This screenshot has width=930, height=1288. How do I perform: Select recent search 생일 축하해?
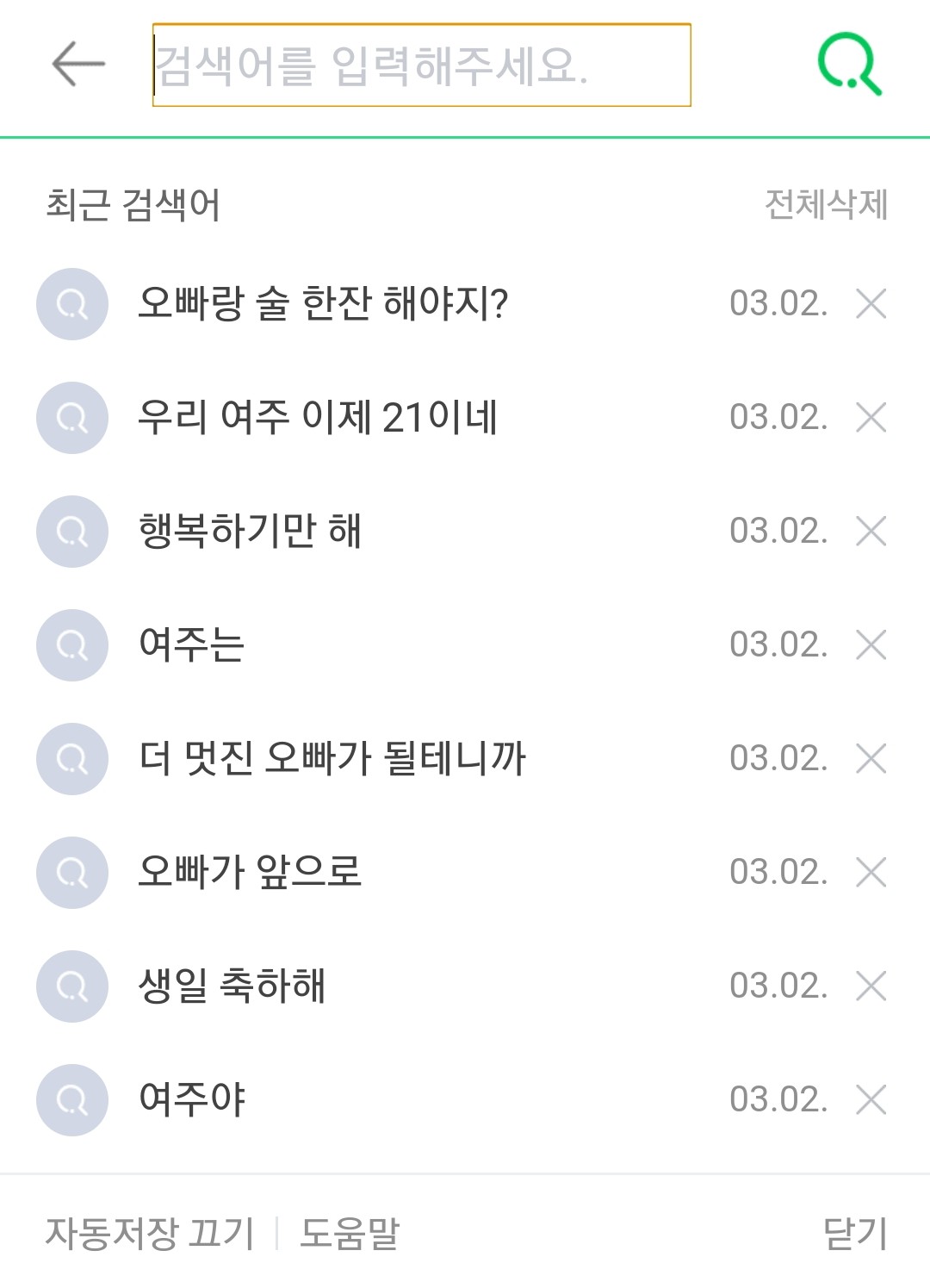[232, 986]
